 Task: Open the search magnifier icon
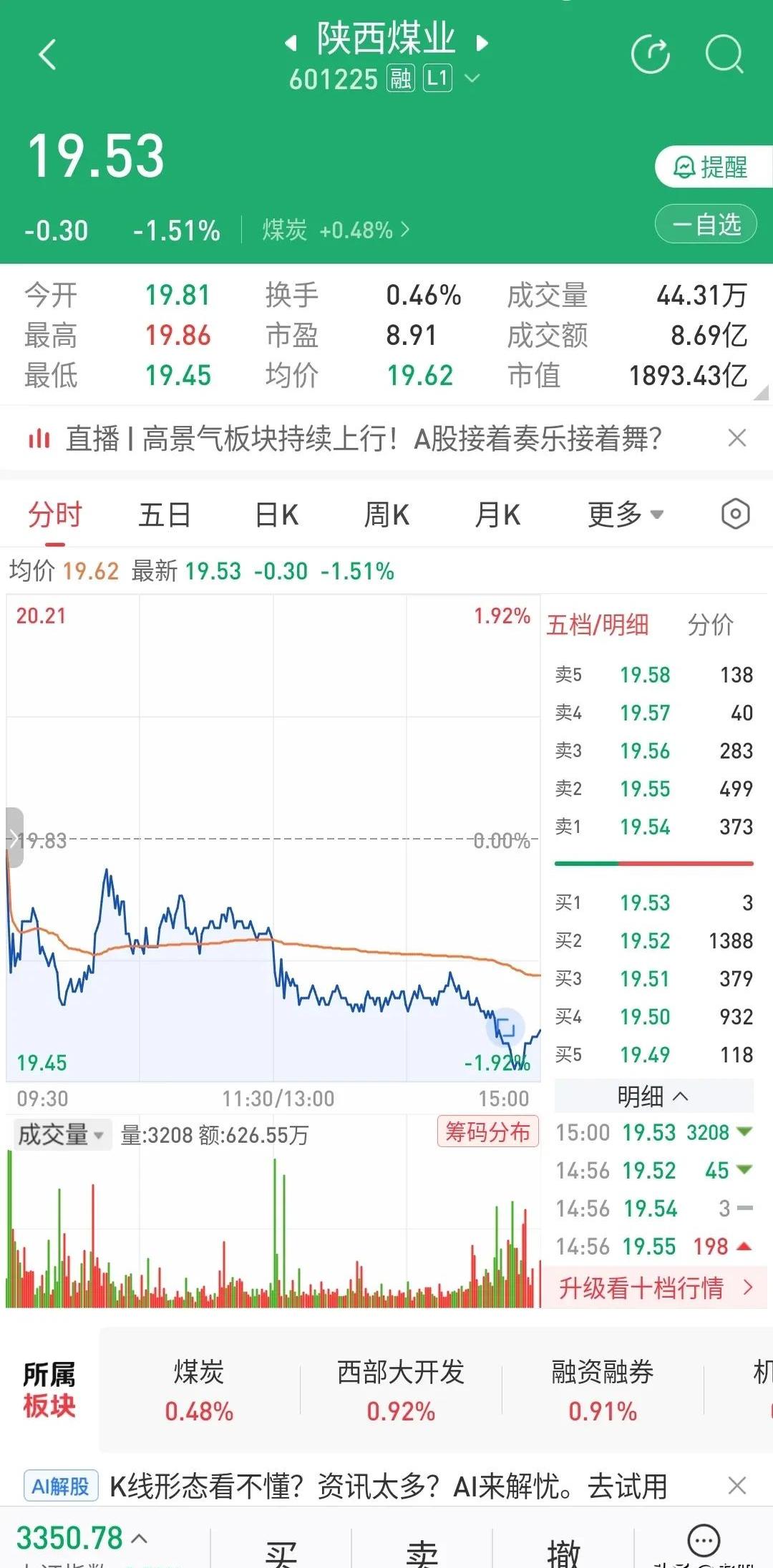pyautogui.click(x=724, y=54)
